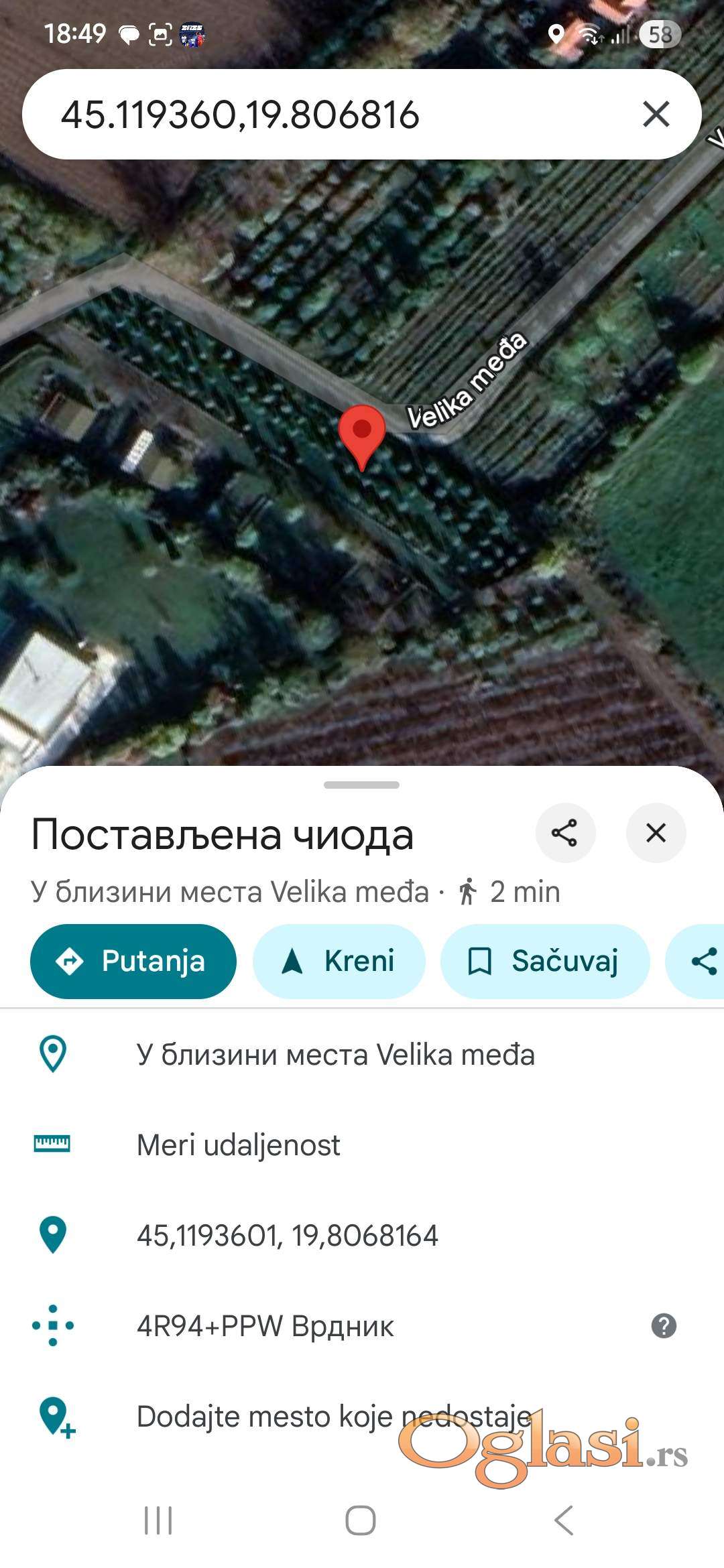Open Meri udaljenost distance tool
This screenshot has height=1568, width=724.
238,1145
